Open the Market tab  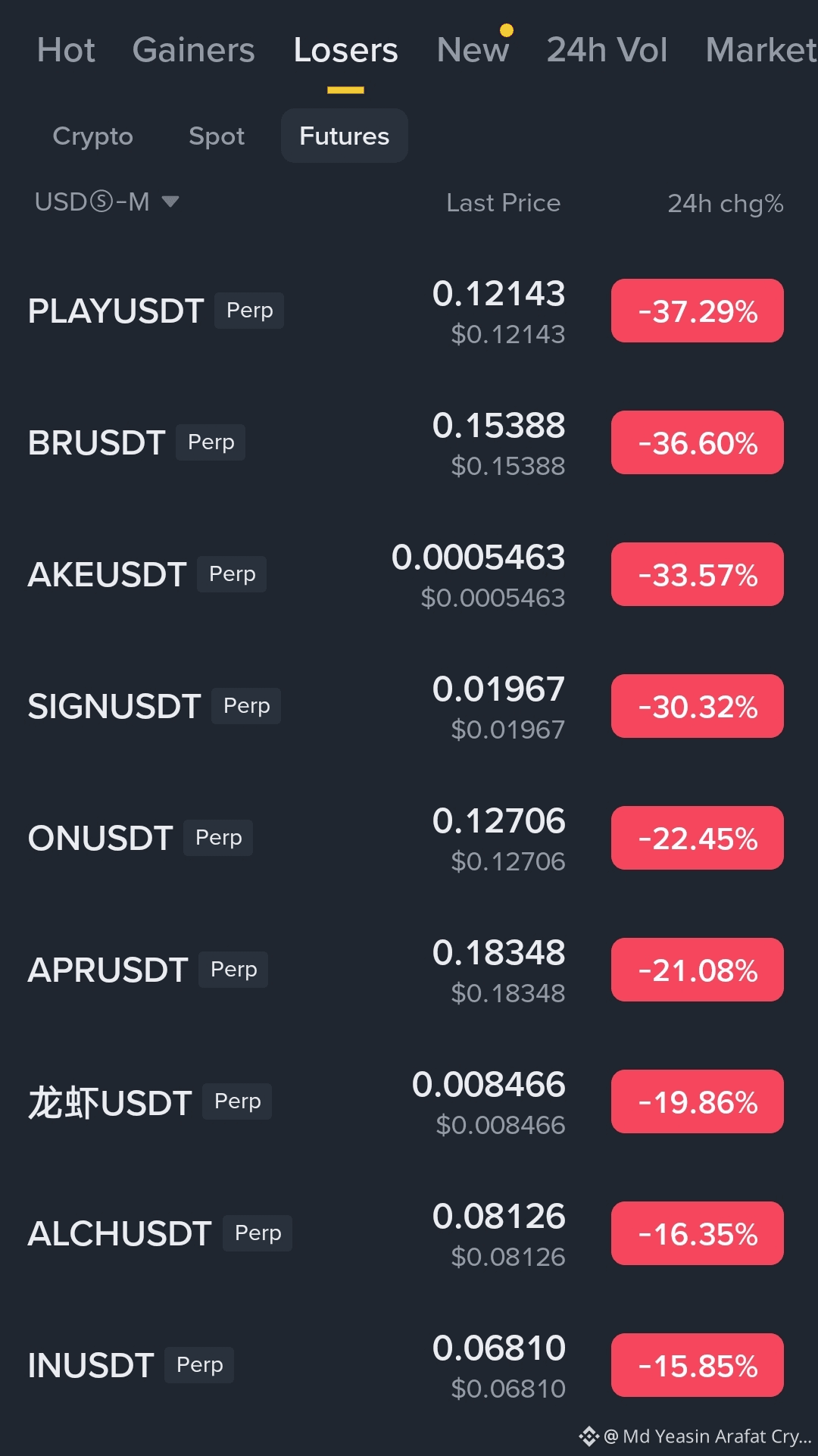(x=761, y=50)
